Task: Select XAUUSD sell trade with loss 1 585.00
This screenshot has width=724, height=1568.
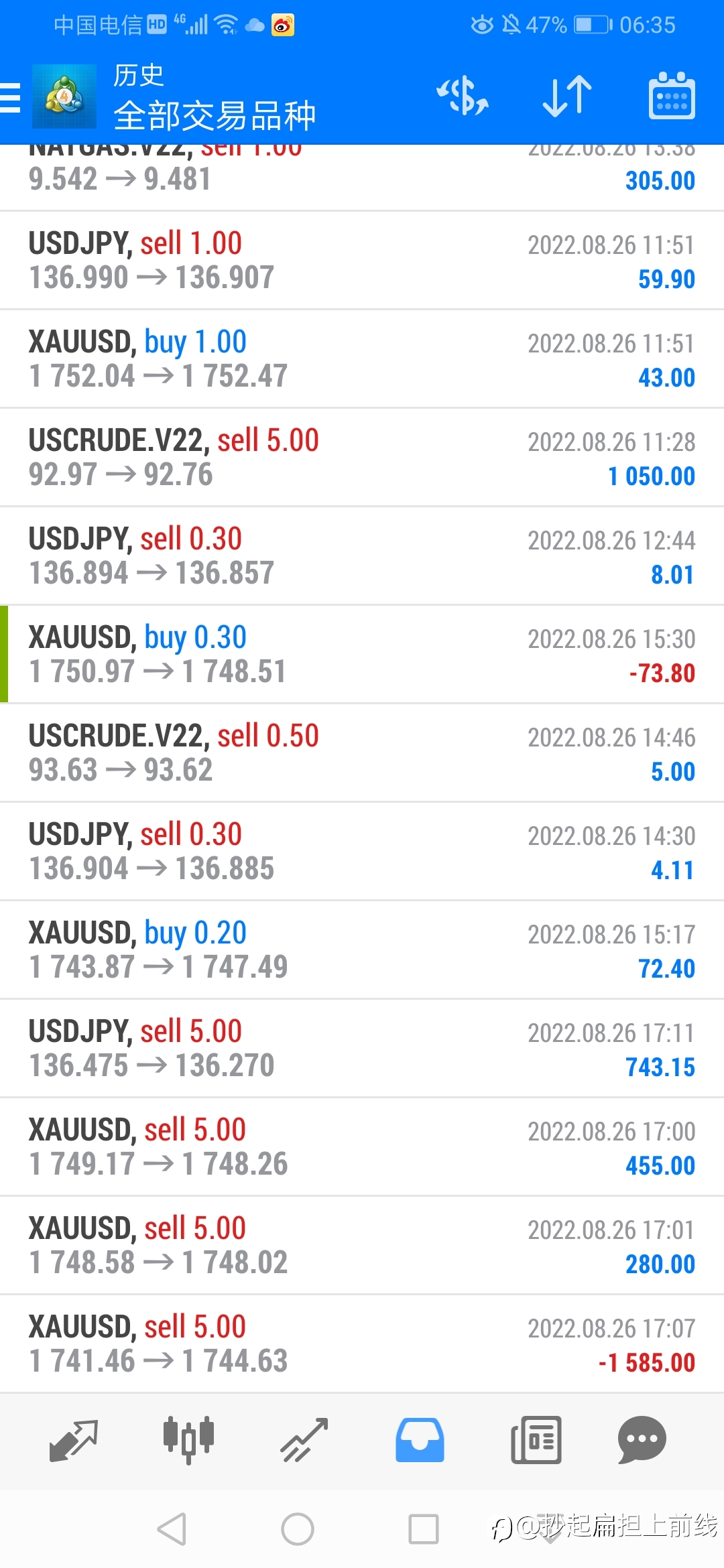Action: [x=362, y=1344]
